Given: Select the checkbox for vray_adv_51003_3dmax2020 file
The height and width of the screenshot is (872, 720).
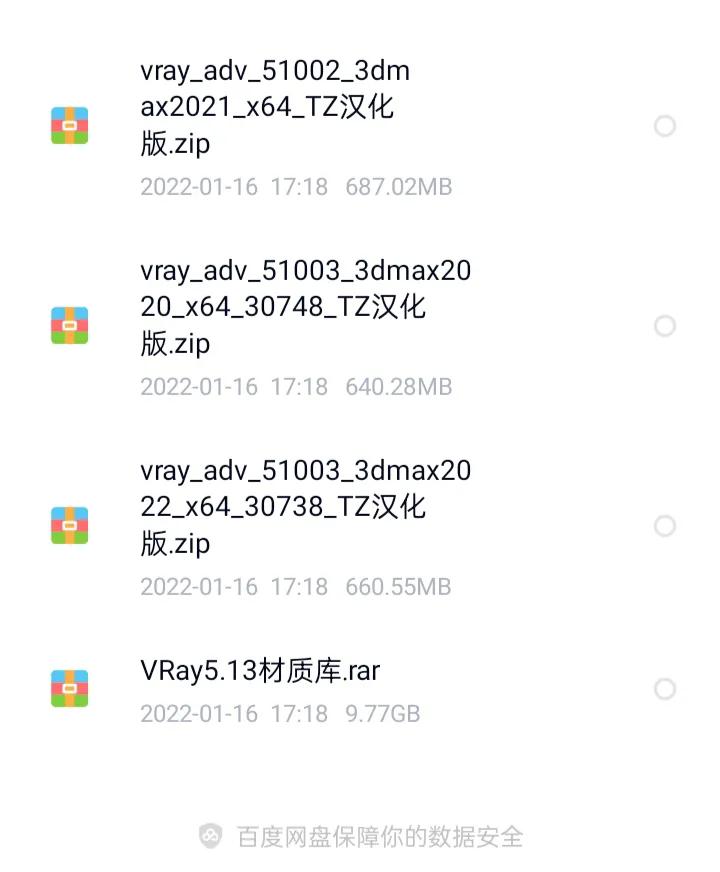Looking at the screenshot, I should pyautogui.click(x=664, y=325).
